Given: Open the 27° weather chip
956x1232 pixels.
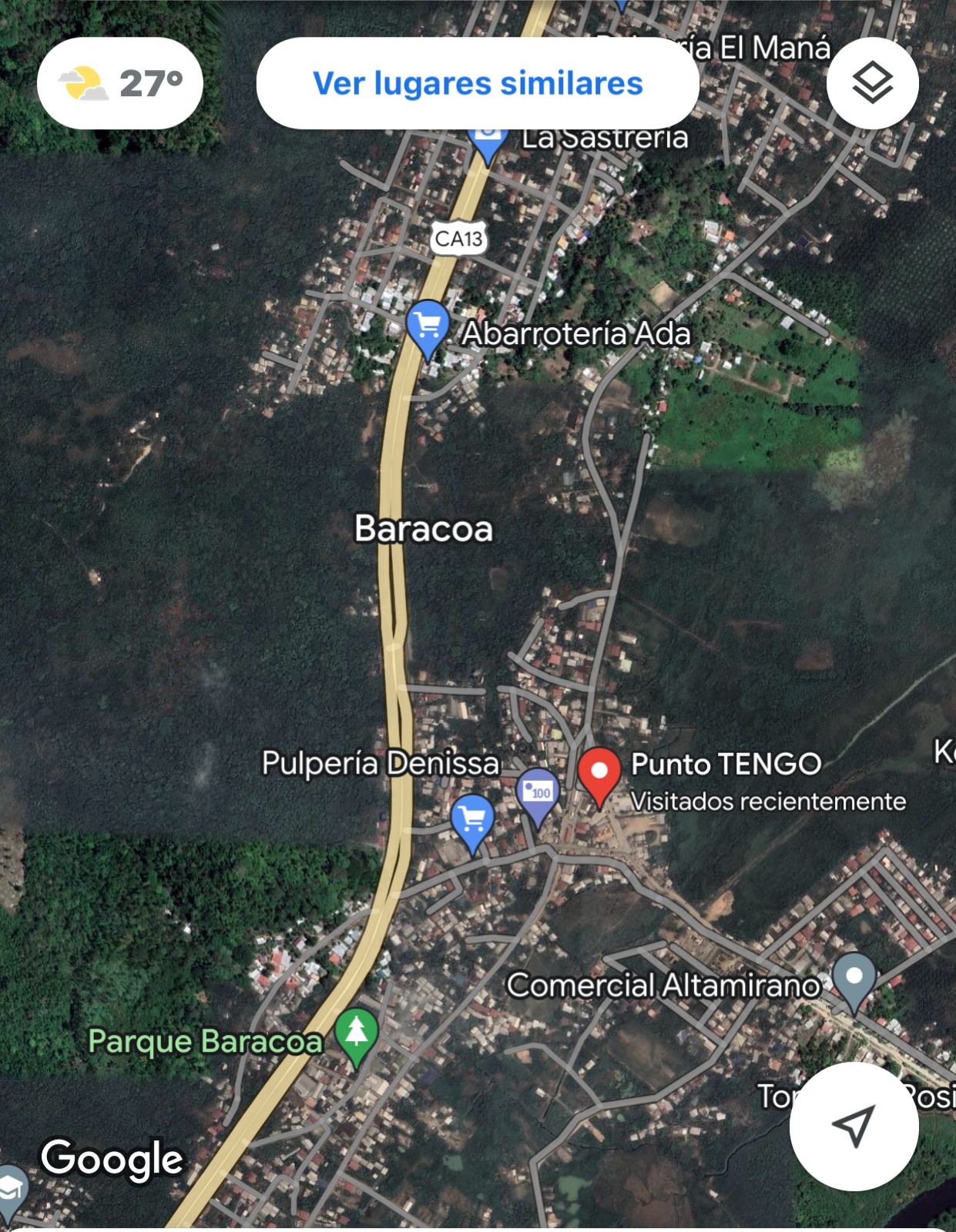Looking at the screenshot, I should point(120,83).
